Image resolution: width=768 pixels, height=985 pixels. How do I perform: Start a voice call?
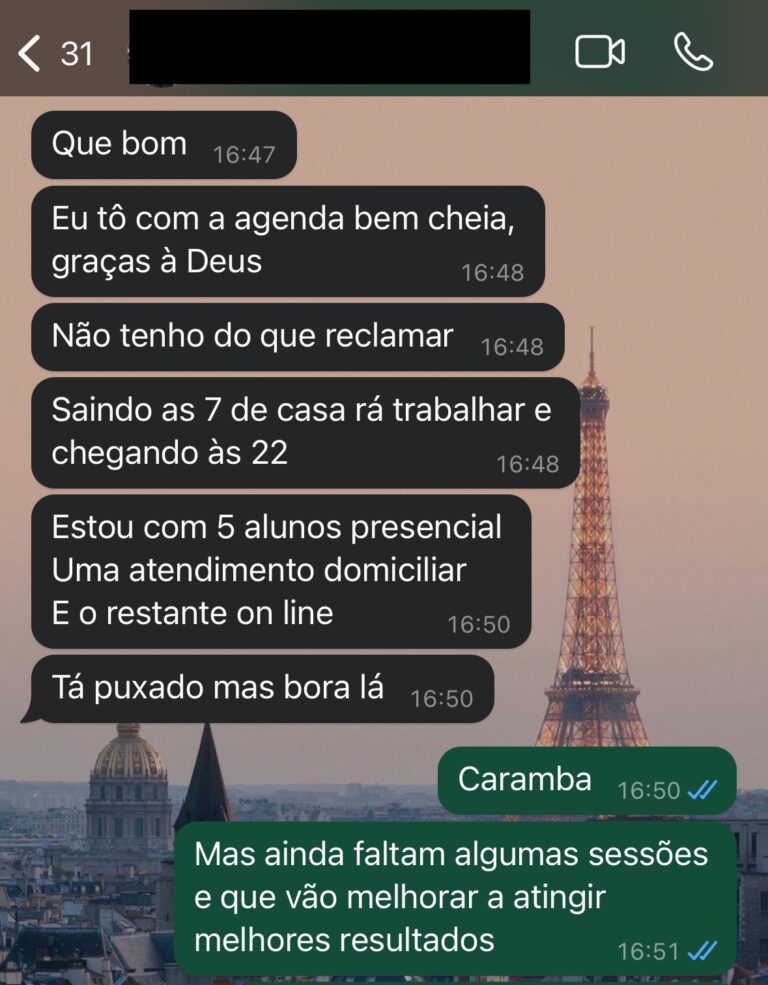coord(693,52)
